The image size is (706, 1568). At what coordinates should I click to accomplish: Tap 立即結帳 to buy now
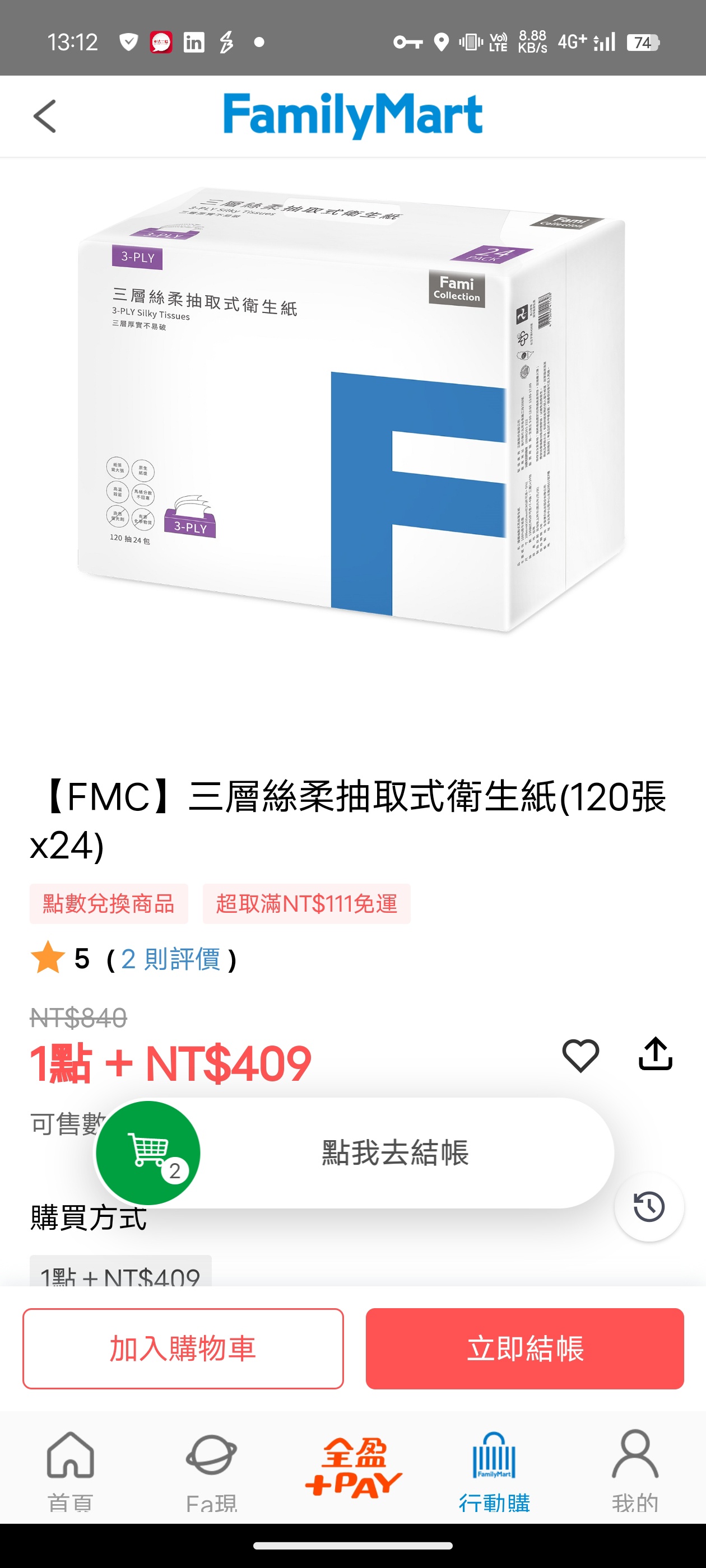pyautogui.click(x=524, y=1348)
